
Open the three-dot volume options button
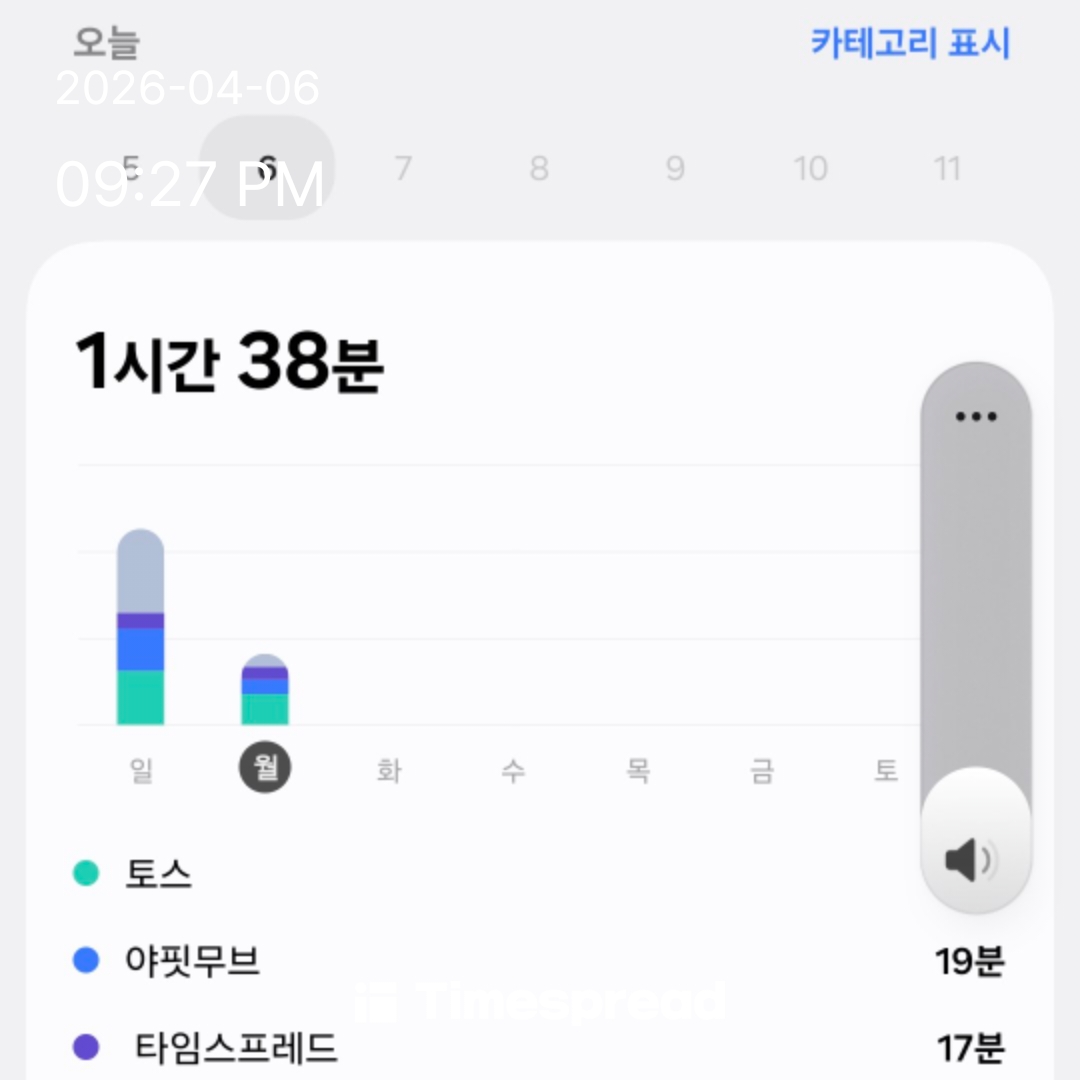(x=976, y=417)
